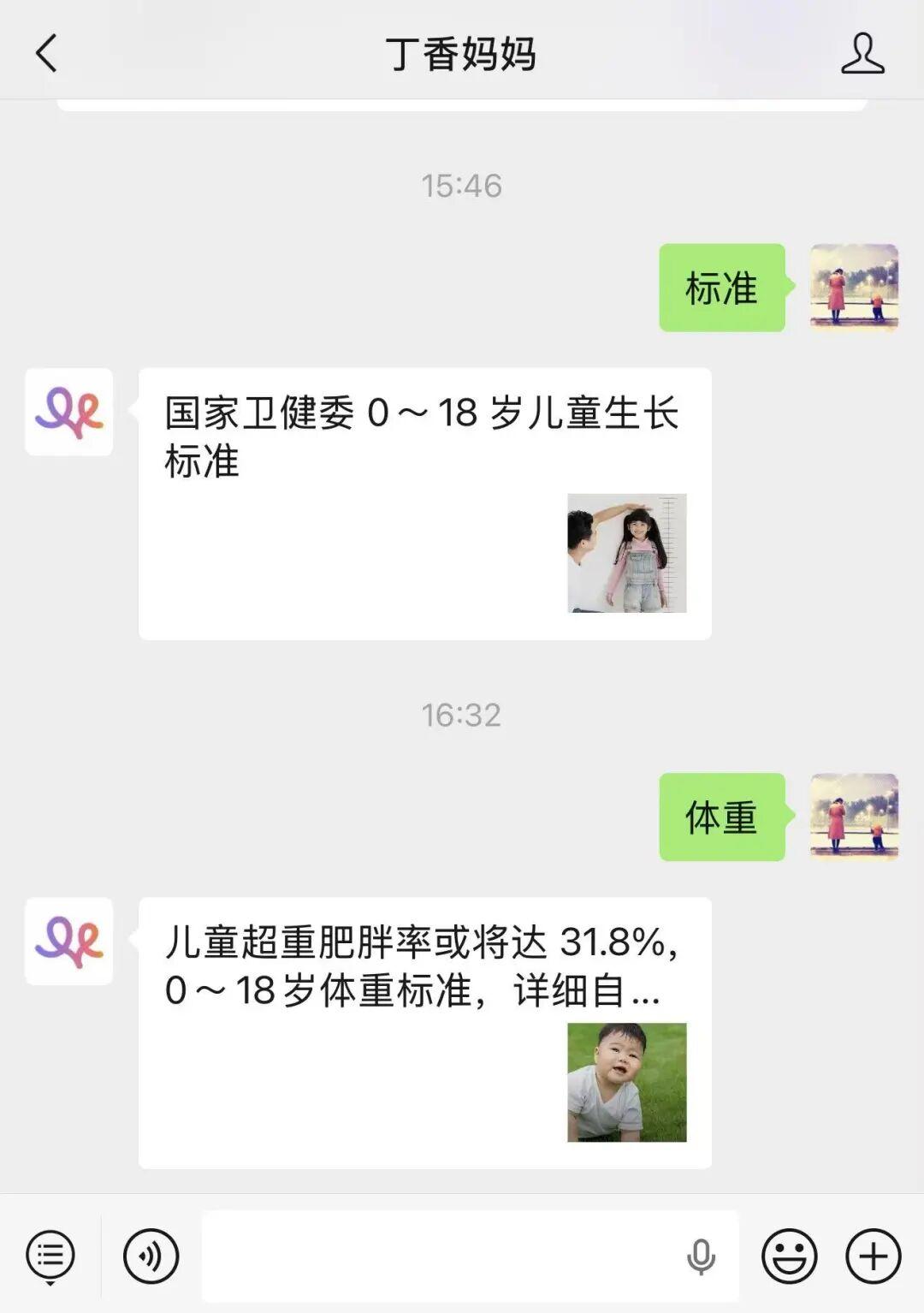
Task: Open the 儿童超重肥胖率或将达 31.8% article
Action: pos(424,1032)
